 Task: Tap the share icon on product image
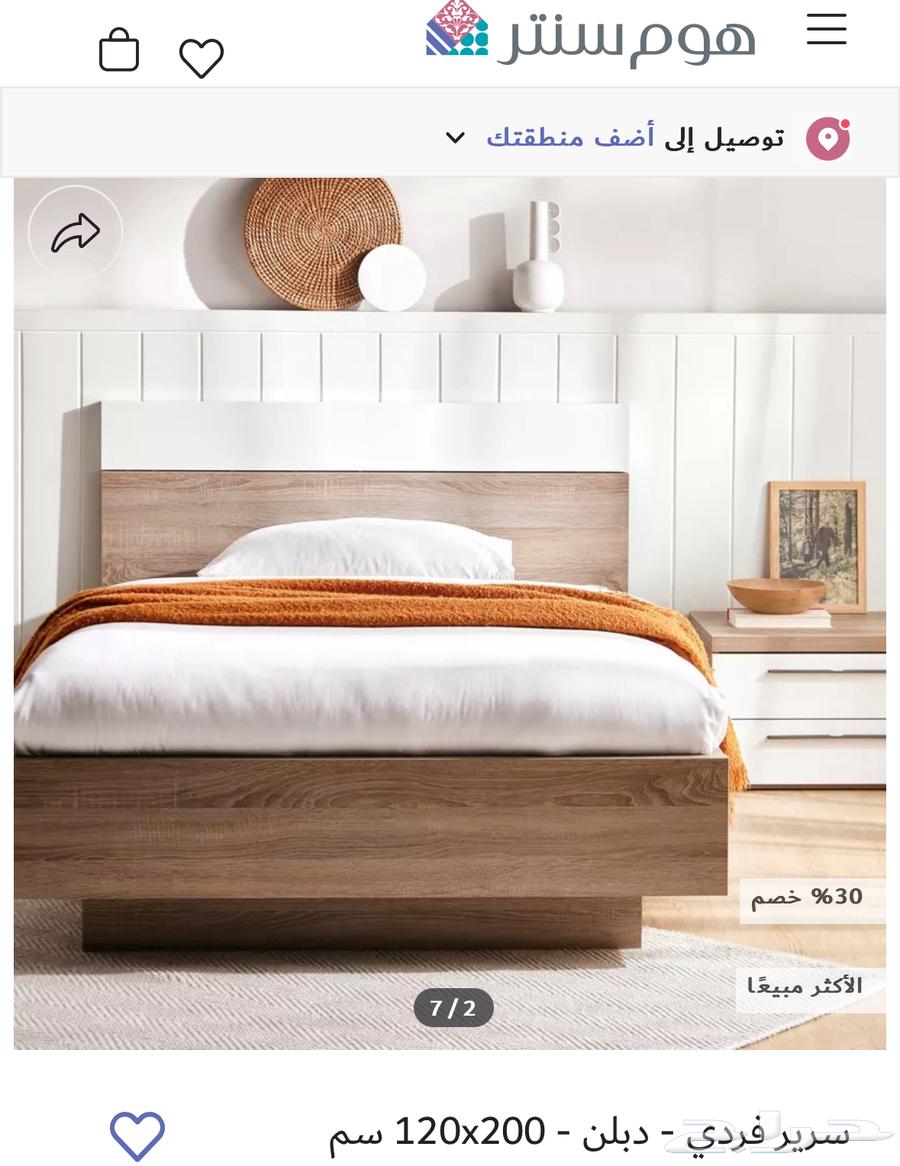click(74, 232)
